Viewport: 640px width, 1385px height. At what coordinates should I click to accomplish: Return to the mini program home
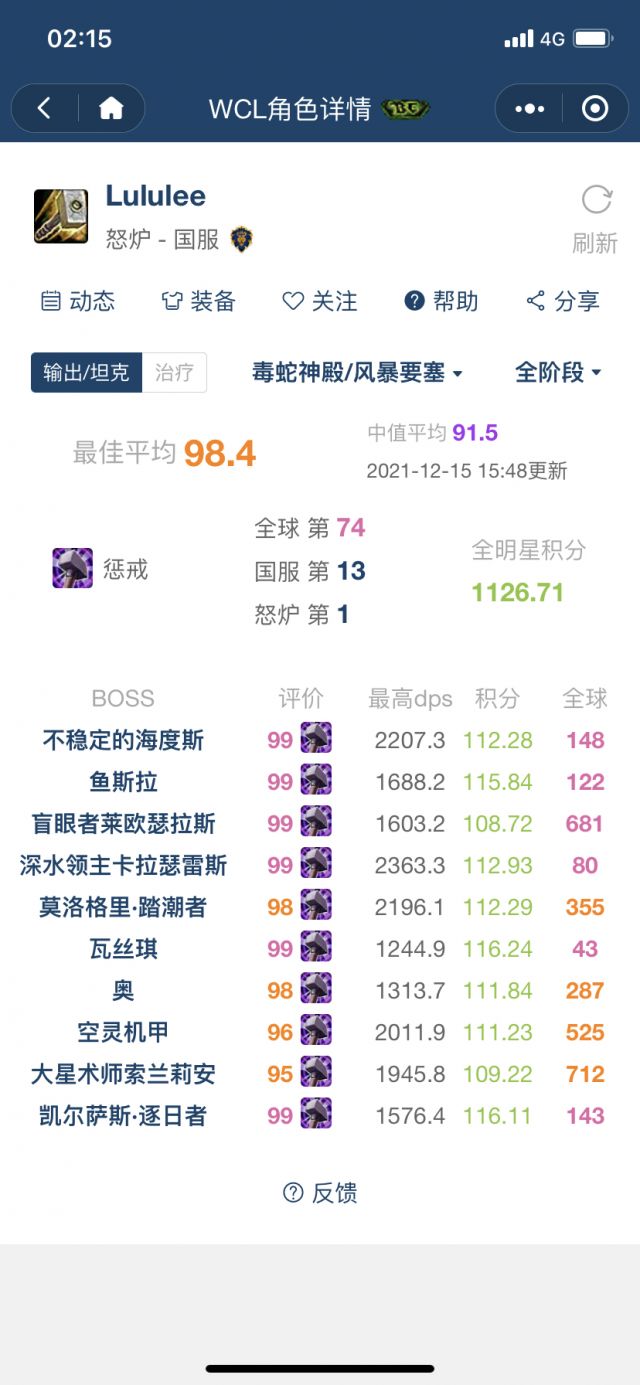coord(111,109)
